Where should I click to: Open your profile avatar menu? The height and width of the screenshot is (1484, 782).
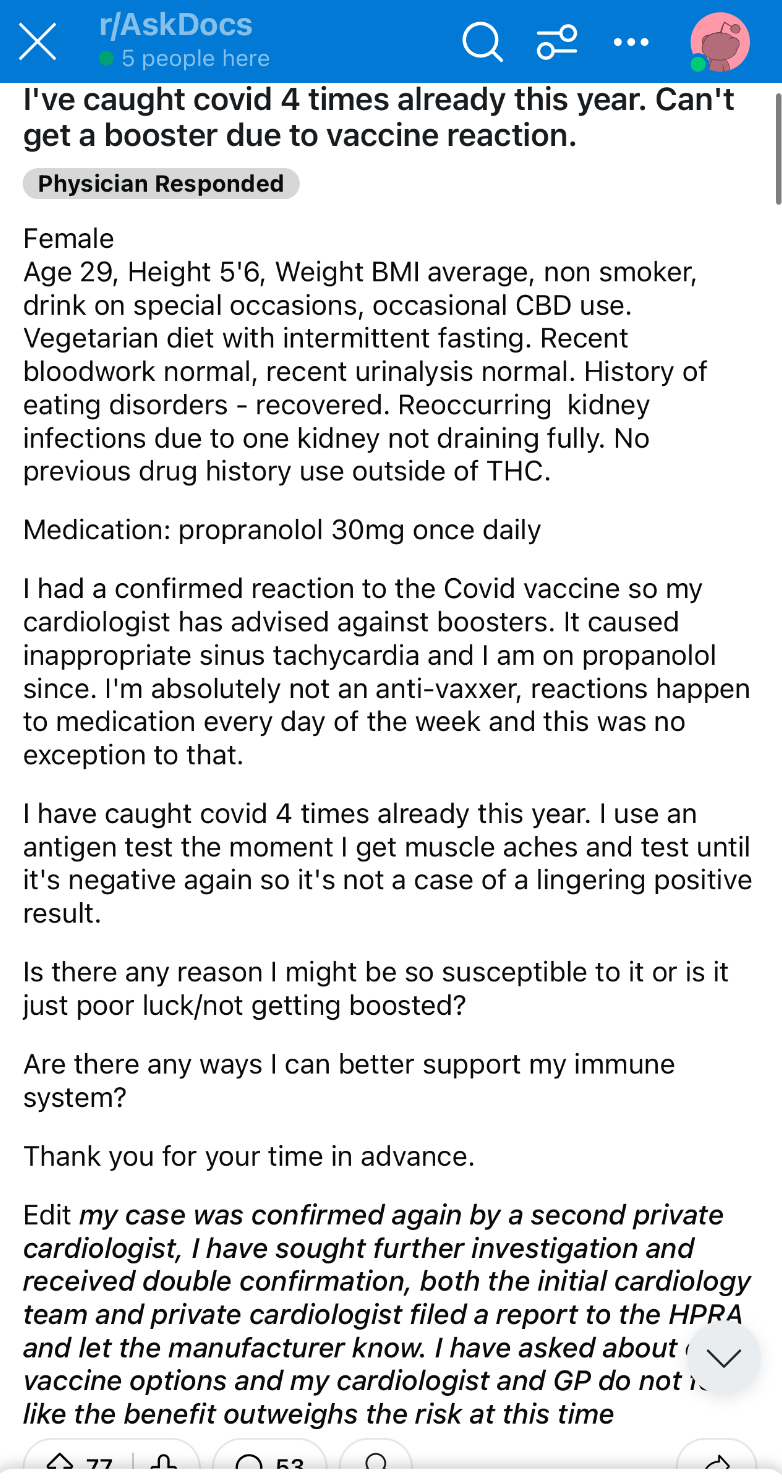coord(720,42)
